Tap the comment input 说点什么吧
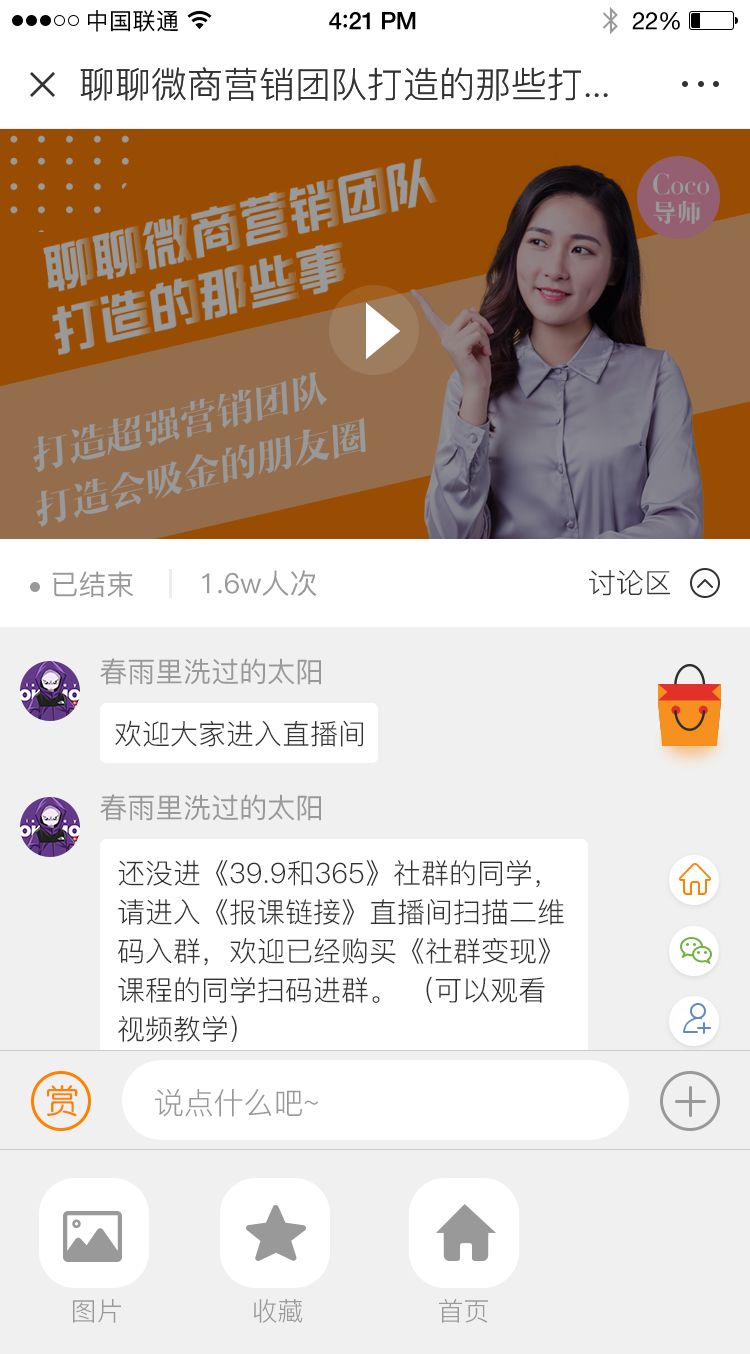Image resolution: width=750 pixels, height=1354 pixels. pyautogui.click(x=374, y=1098)
